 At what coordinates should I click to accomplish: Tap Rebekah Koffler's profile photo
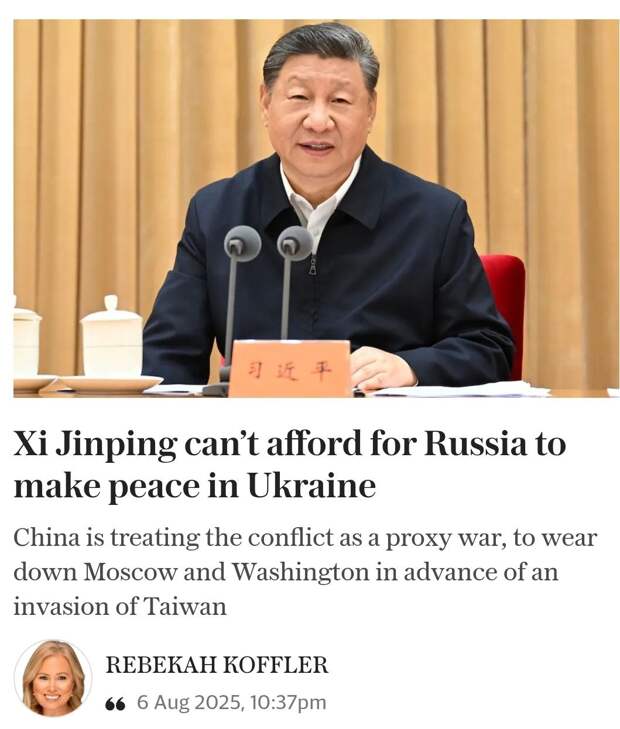tap(52, 678)
